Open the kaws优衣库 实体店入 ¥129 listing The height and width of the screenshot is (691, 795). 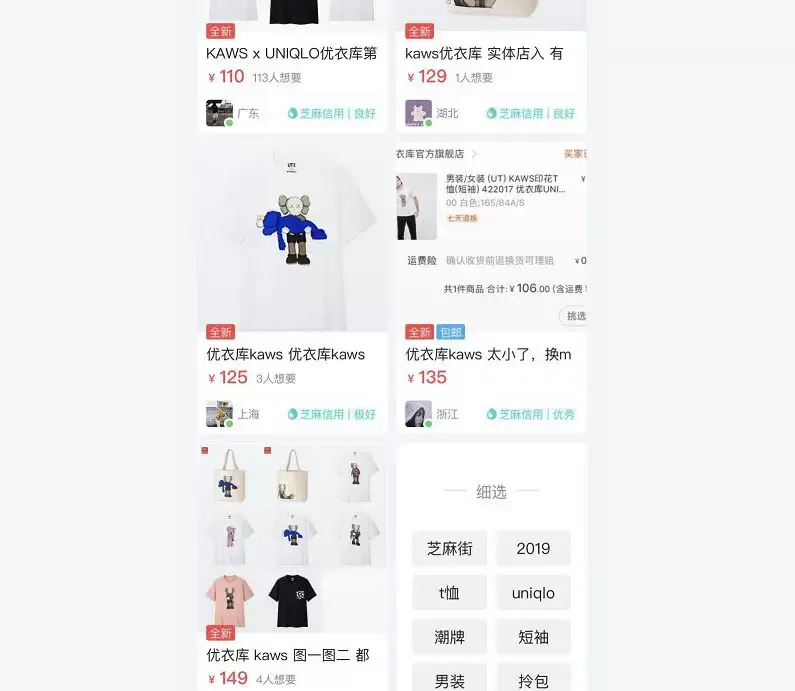coord(491,66)
